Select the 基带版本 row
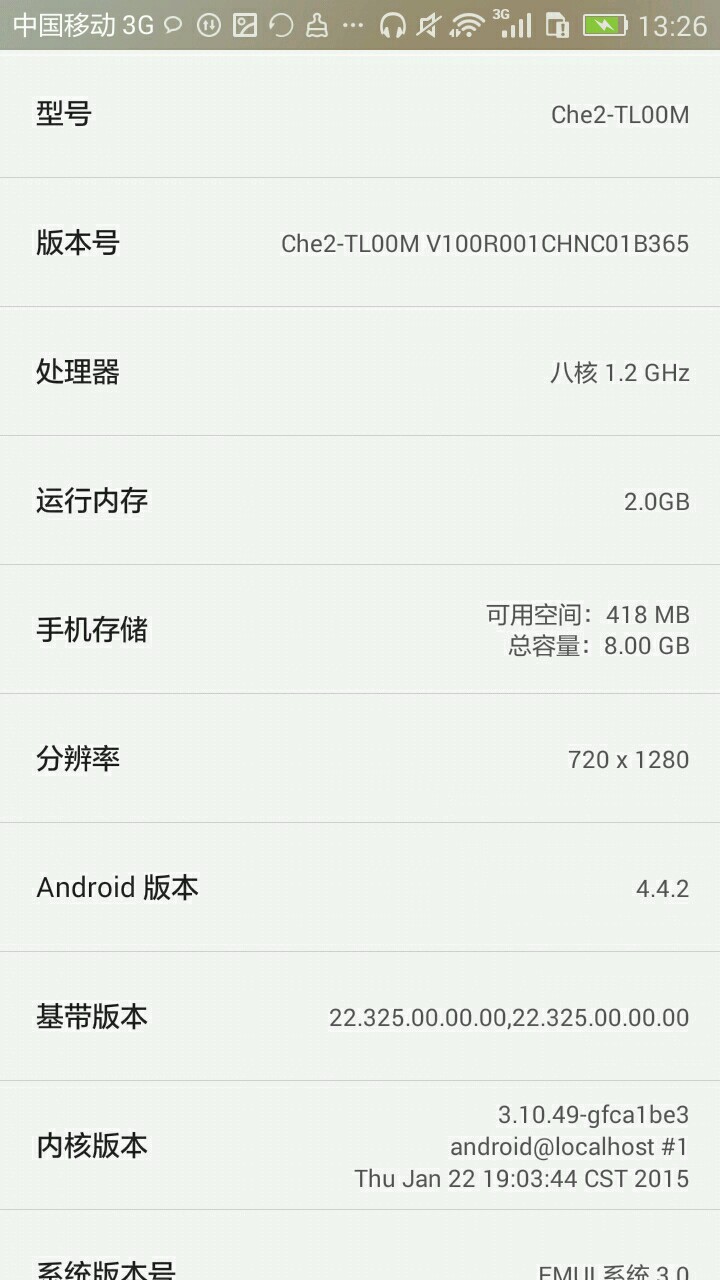The height and width of the screenshot is (1280, 720). click(x=360, y=1017)
